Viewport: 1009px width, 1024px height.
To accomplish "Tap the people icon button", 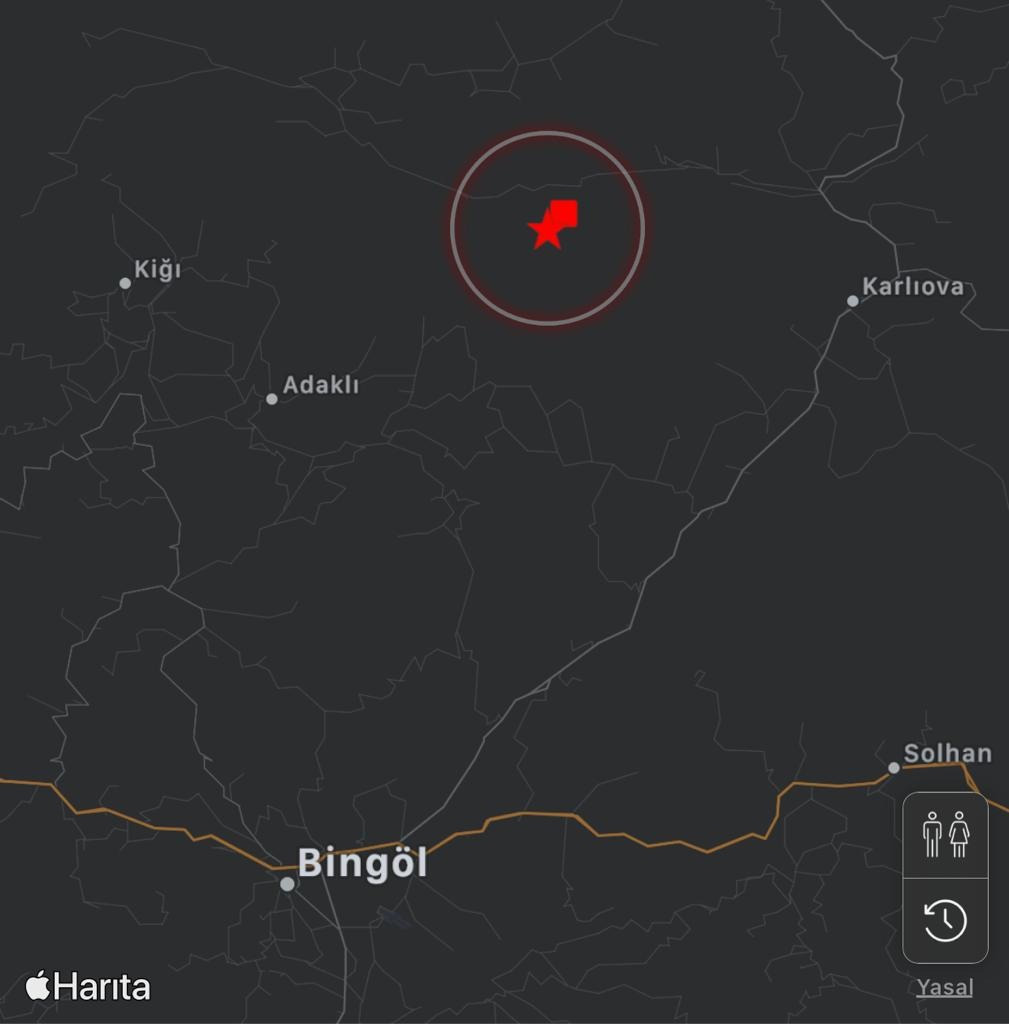I will [x=945, y=835].
